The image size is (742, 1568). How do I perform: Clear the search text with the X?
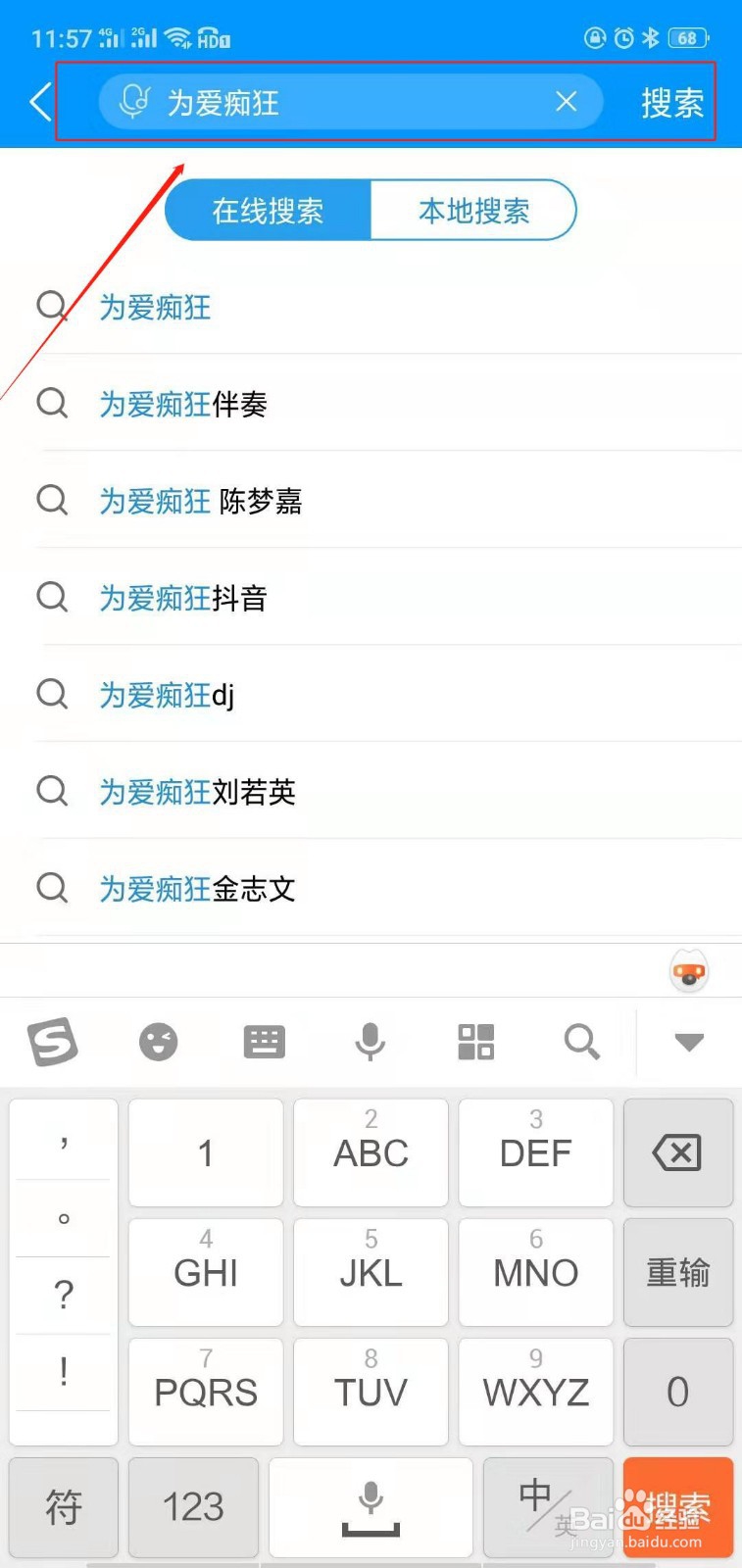pyautogui.click(x=566, y=102)
